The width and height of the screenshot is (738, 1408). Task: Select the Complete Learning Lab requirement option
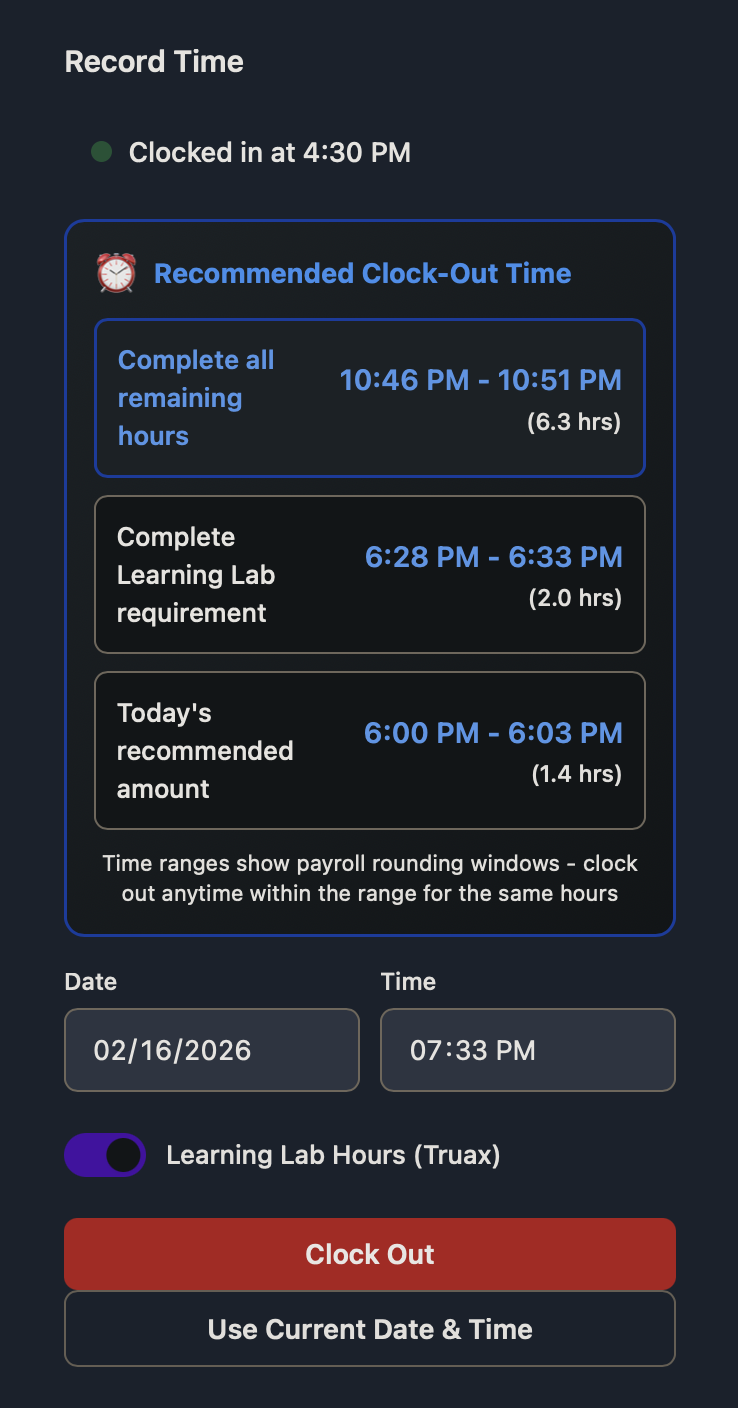369,574
